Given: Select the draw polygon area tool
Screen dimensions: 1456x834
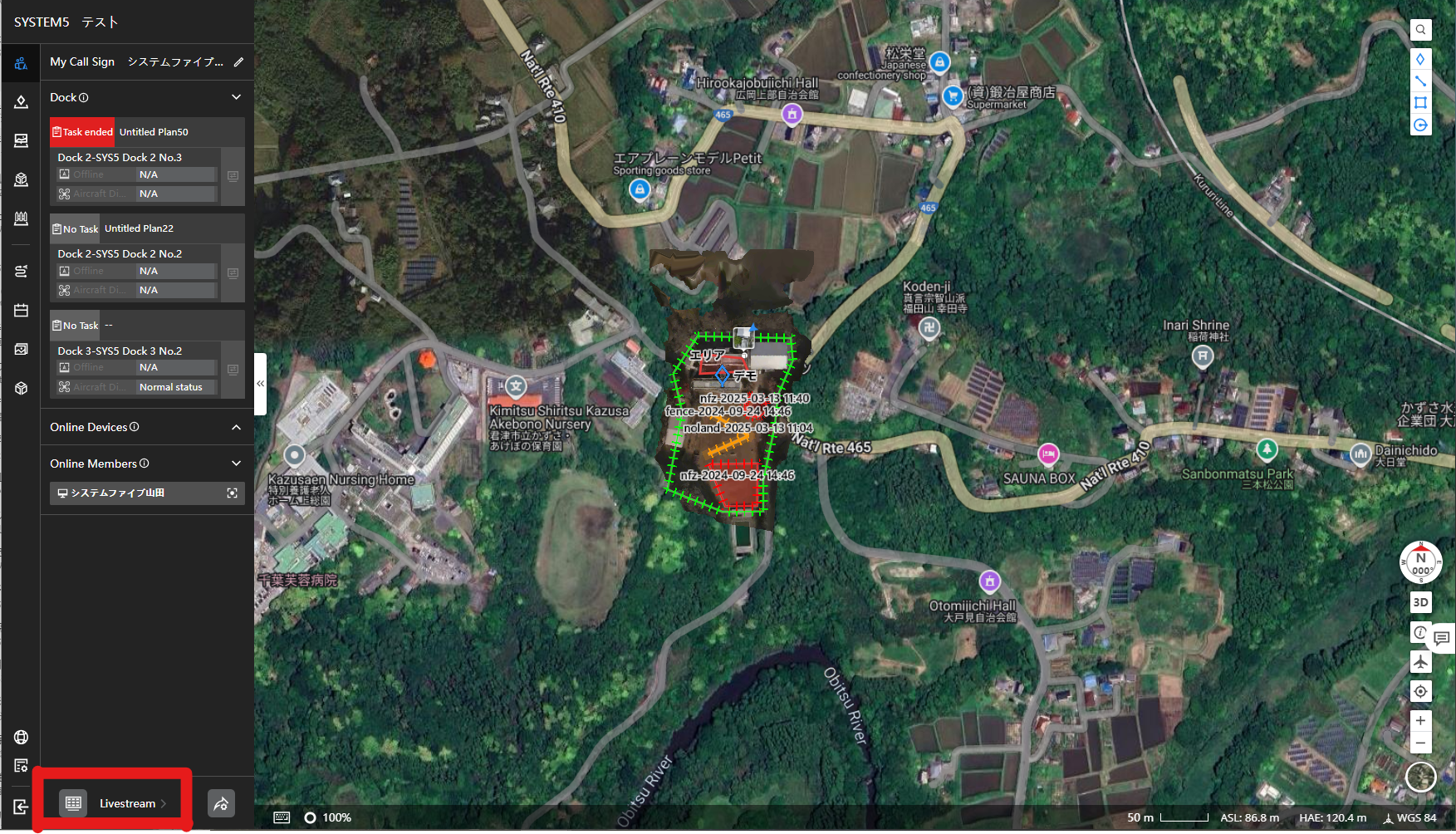Looking at the screenshot, I should click(1420, 103).
